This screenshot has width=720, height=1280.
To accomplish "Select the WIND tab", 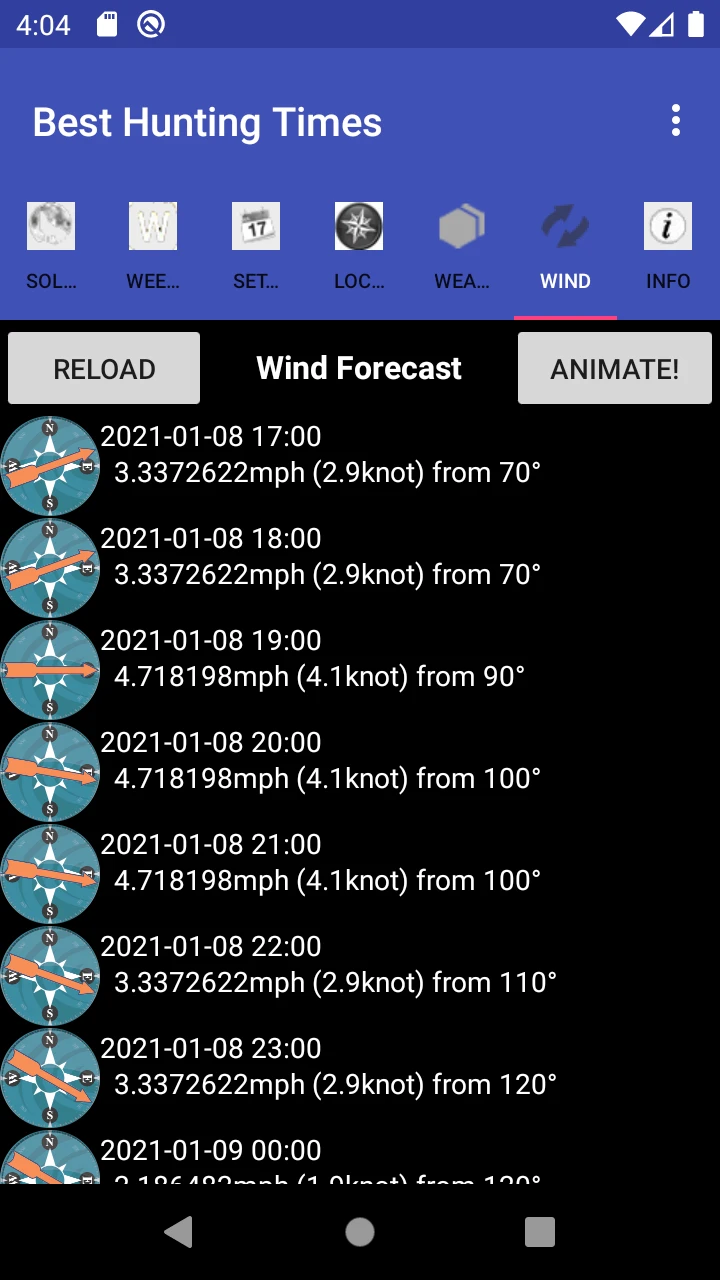I will pos(565,246).
